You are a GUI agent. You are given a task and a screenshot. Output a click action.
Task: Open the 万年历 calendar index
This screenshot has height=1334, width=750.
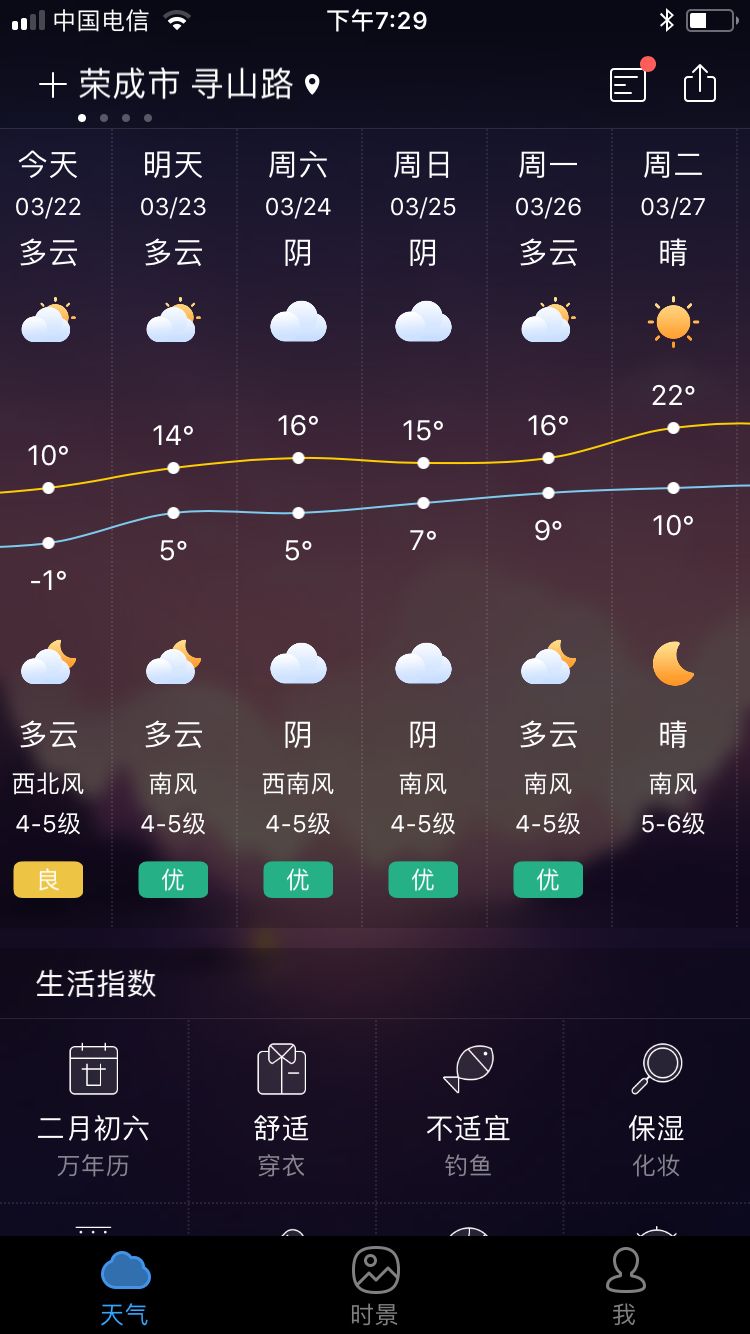coord(94,1110)
